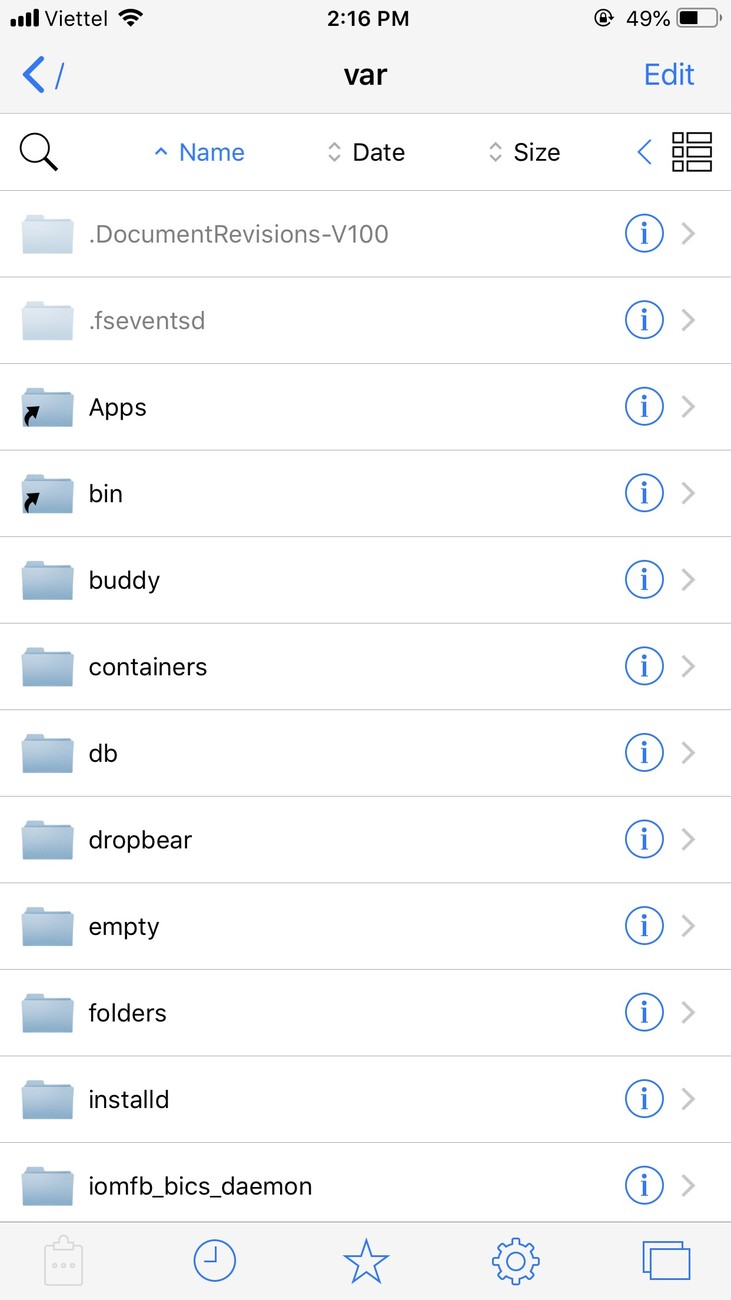Show info for the db folder
Screen dimensions: 731x1300
[x=644, y=753]
